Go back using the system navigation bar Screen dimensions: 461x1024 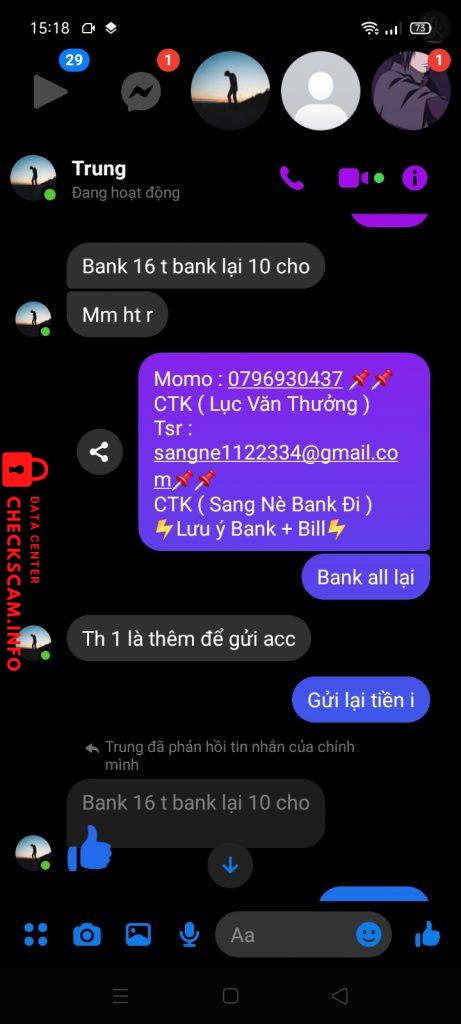coord(340,995)
